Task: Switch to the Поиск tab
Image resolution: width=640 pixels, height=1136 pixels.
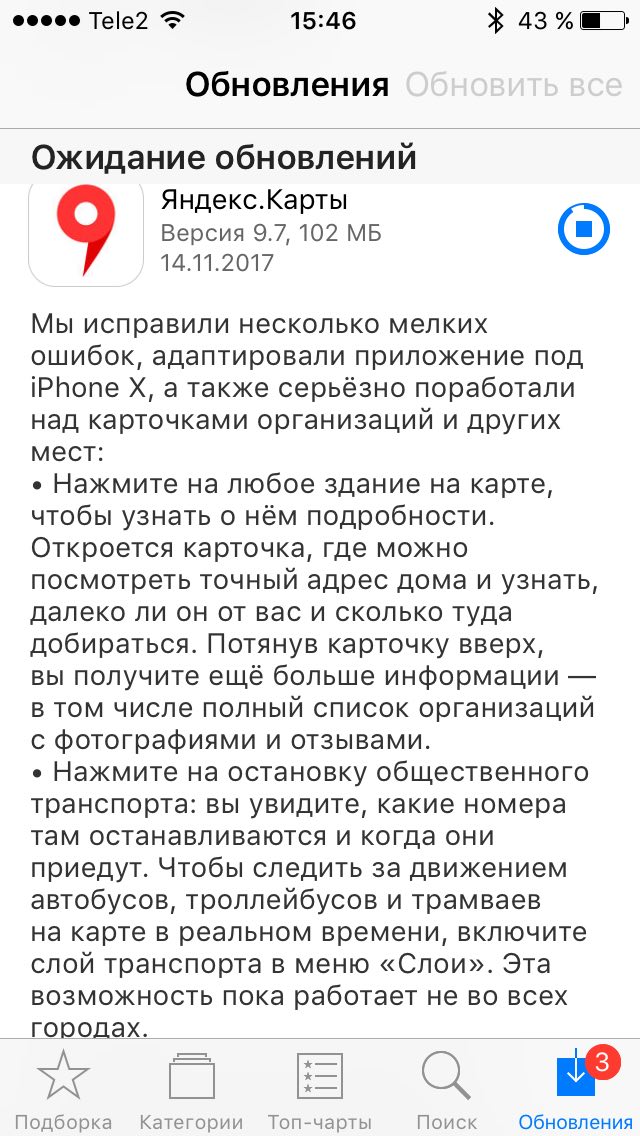Action: [x=446, y=1089]
